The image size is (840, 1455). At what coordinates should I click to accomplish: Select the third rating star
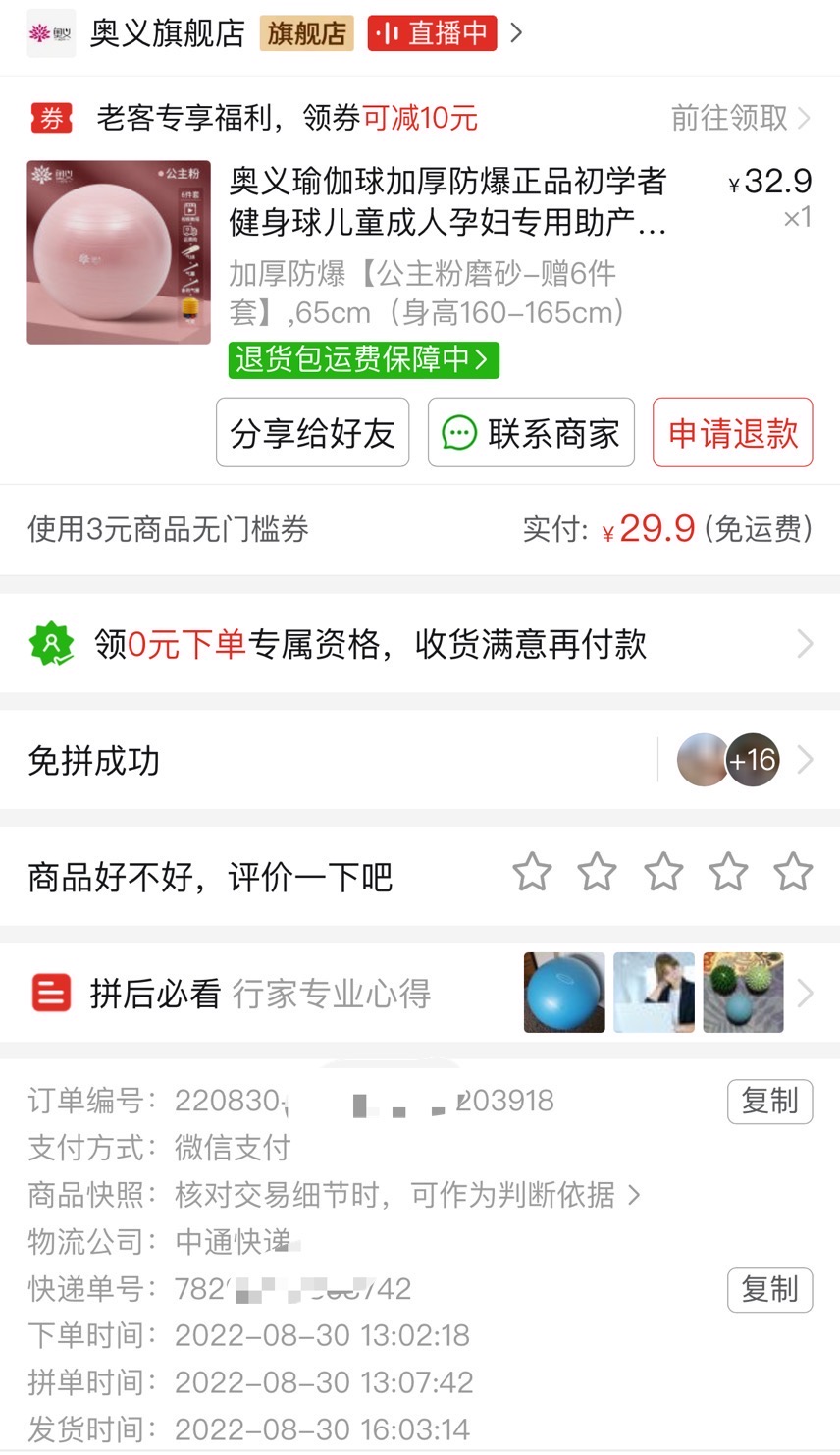click(x=662, y=872)
